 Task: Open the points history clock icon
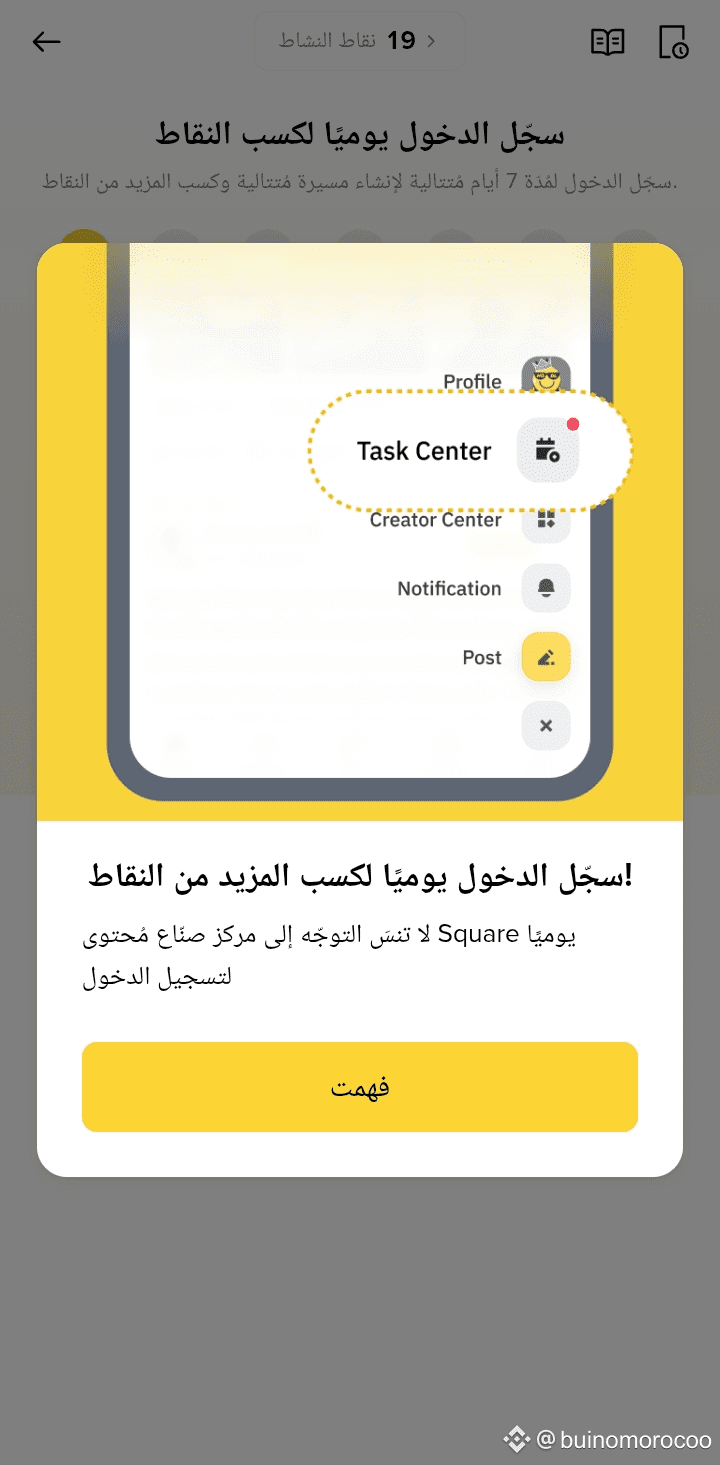point(673,42)
